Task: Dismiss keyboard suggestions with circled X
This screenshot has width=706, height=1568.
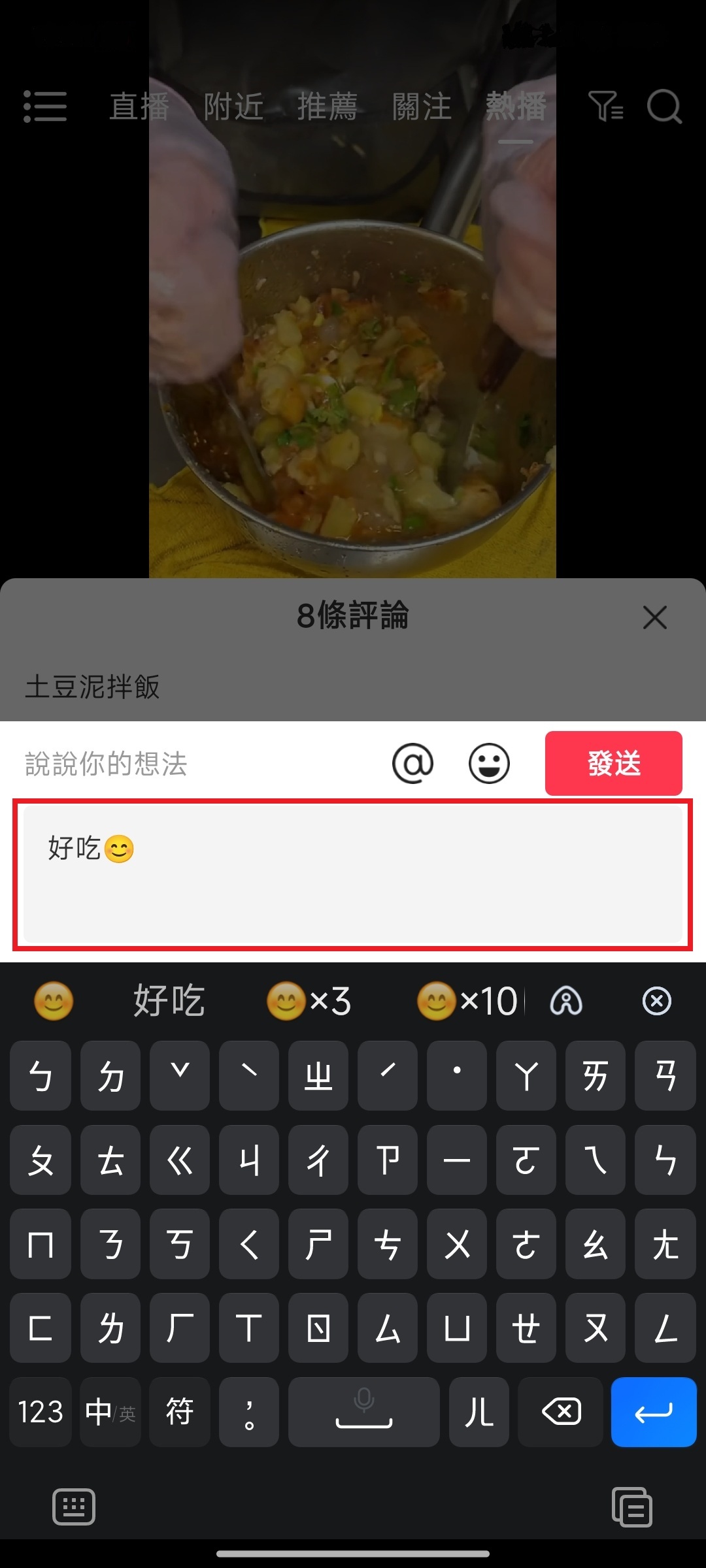Action: tap(656, 1001)
